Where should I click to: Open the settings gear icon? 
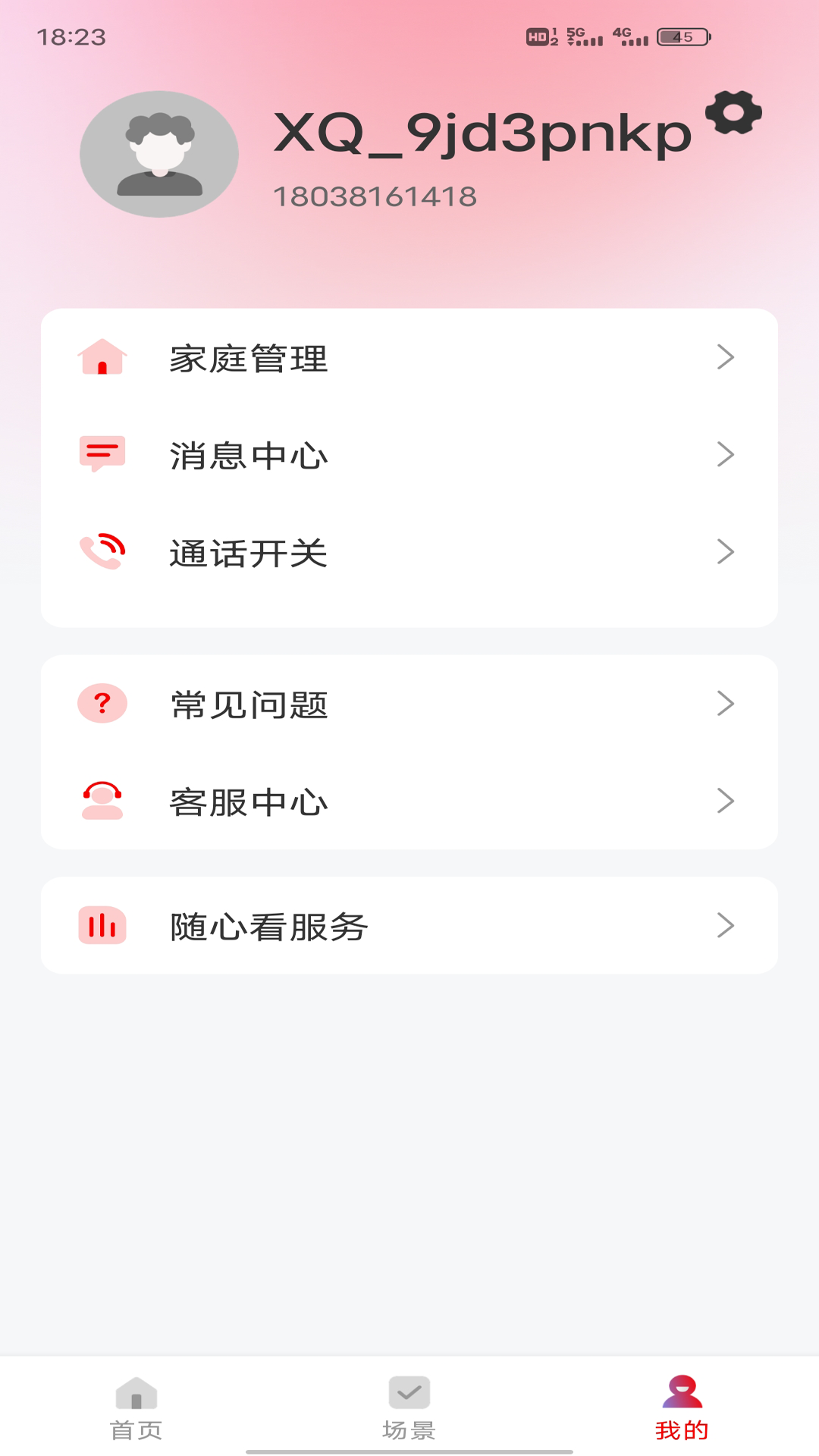tap(733, 113)
